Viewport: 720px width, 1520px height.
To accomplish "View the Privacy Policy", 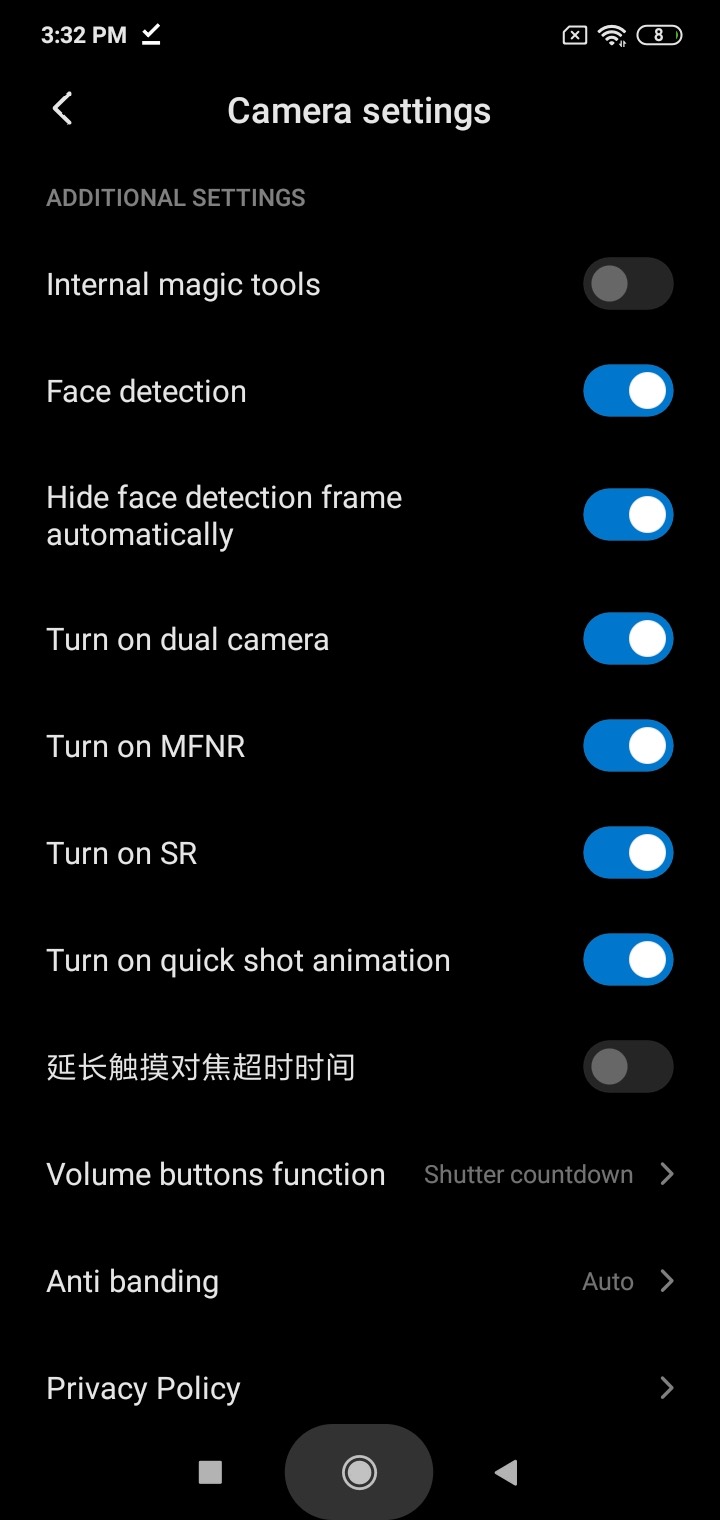I will (x=360, y=1388).
